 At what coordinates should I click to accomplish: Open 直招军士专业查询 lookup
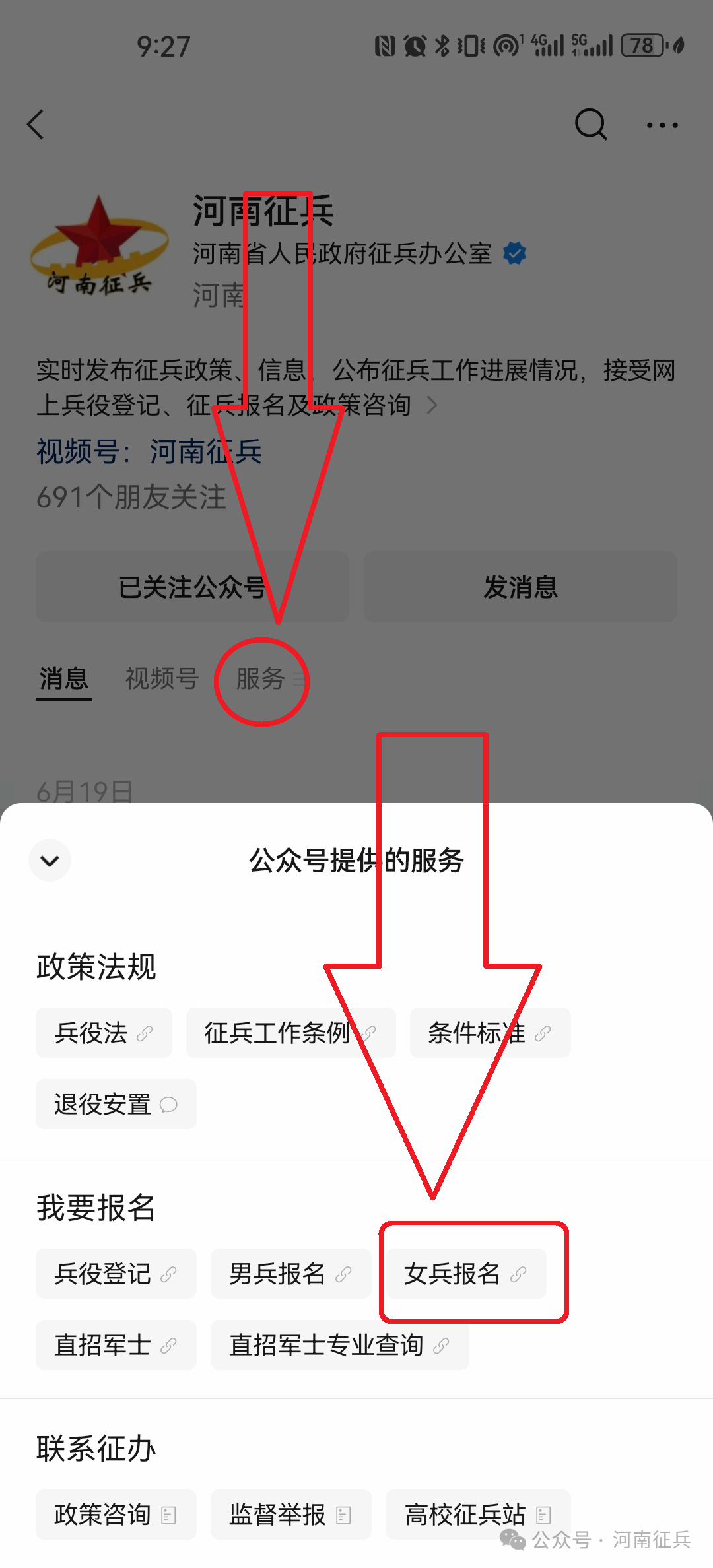(339, 1345)
